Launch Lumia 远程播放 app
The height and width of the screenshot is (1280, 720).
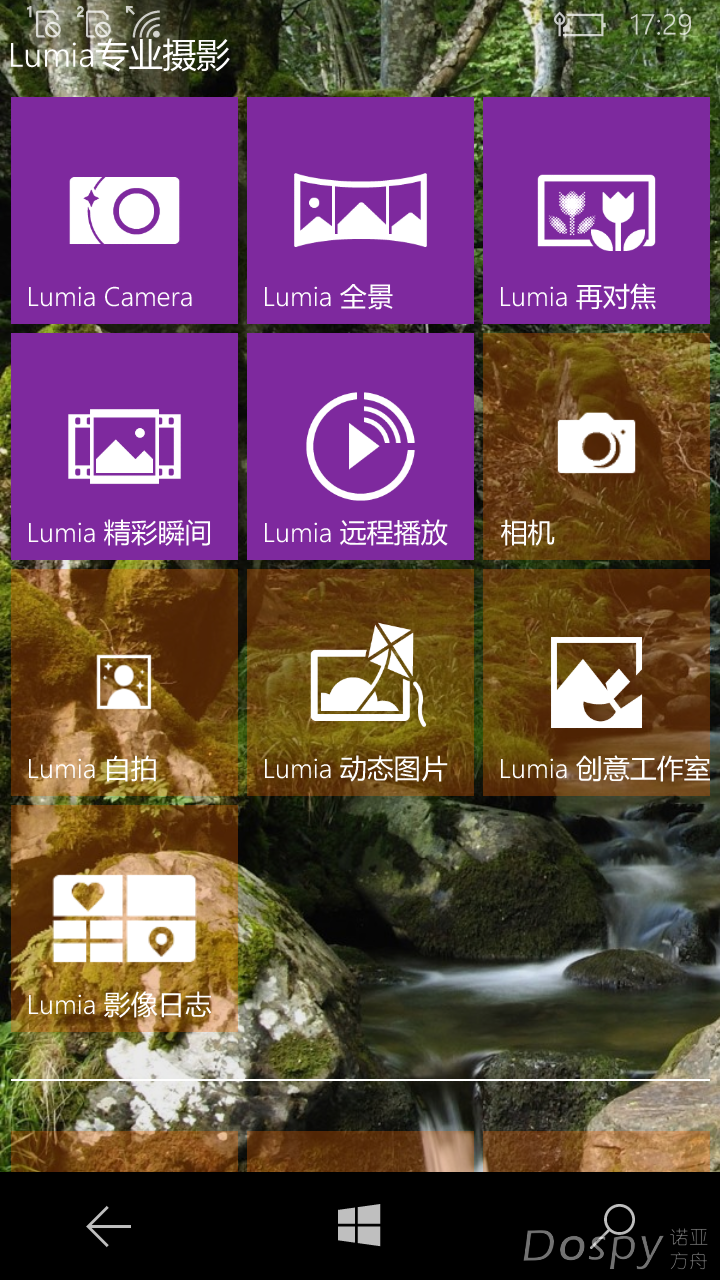(x=360, y=446)
